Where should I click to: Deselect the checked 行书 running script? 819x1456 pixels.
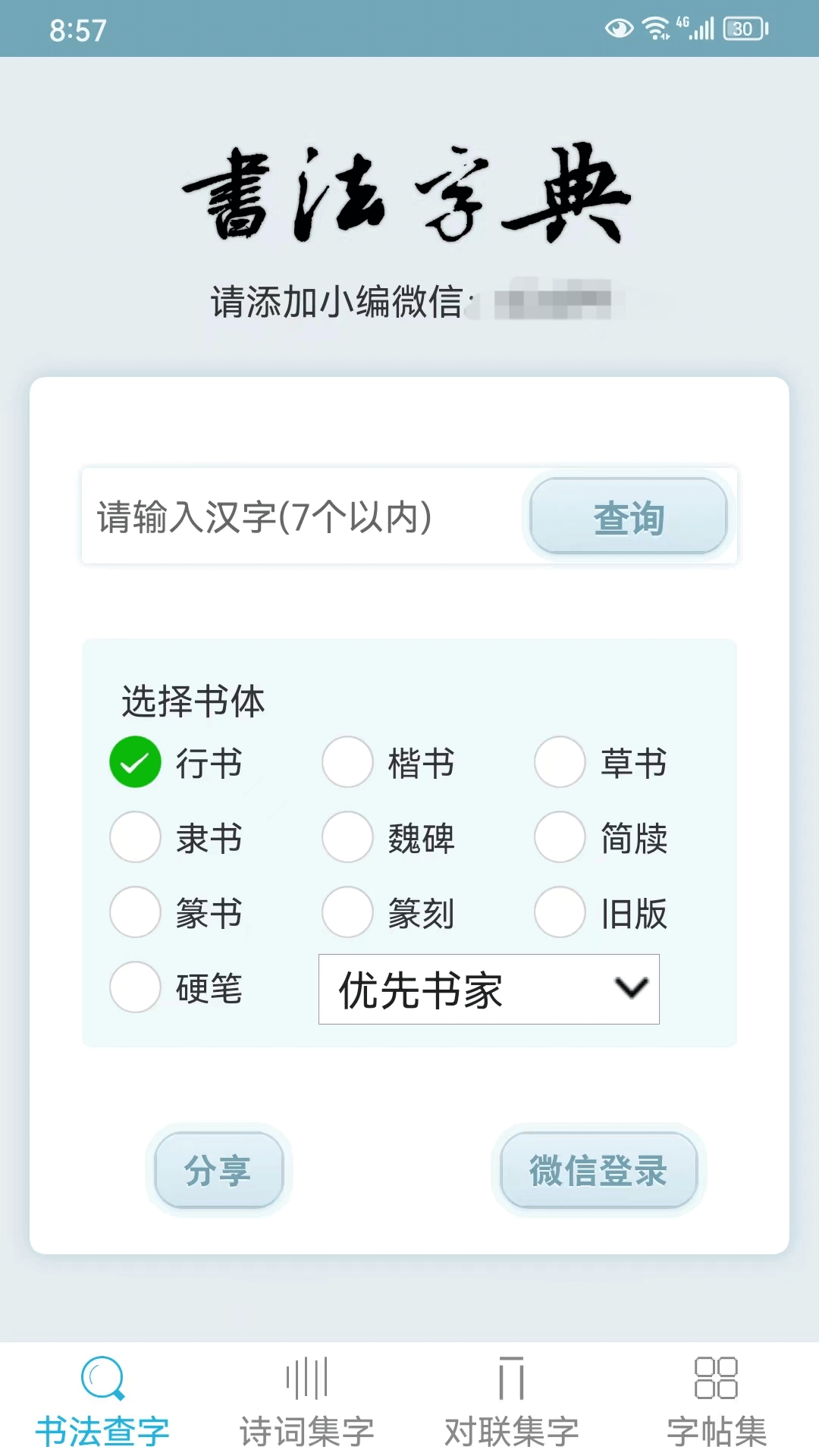click(135, 764)
